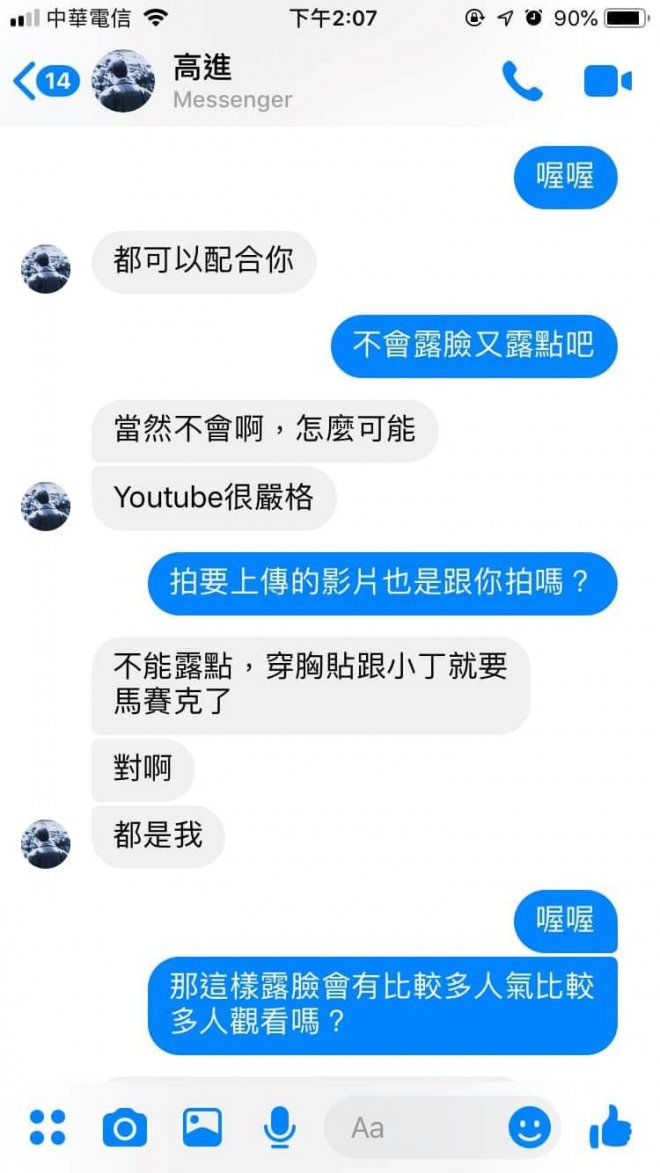This screenshot has height=1173, width=660.
Task: Tap the Aa message input field
Action: (x=420, y=1128)
